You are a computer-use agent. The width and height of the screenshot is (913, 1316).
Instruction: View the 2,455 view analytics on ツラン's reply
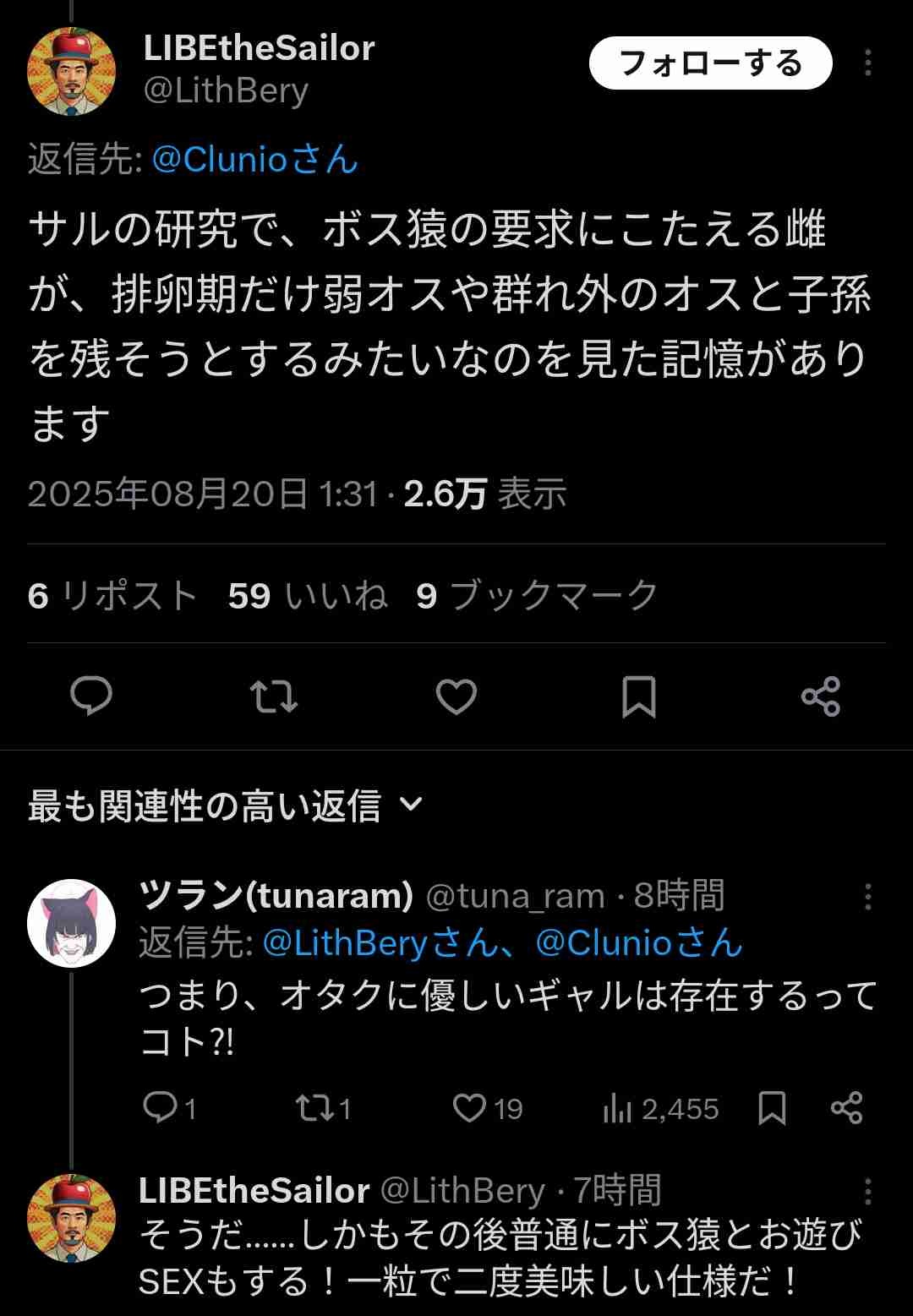click(x=661, y=1107)
